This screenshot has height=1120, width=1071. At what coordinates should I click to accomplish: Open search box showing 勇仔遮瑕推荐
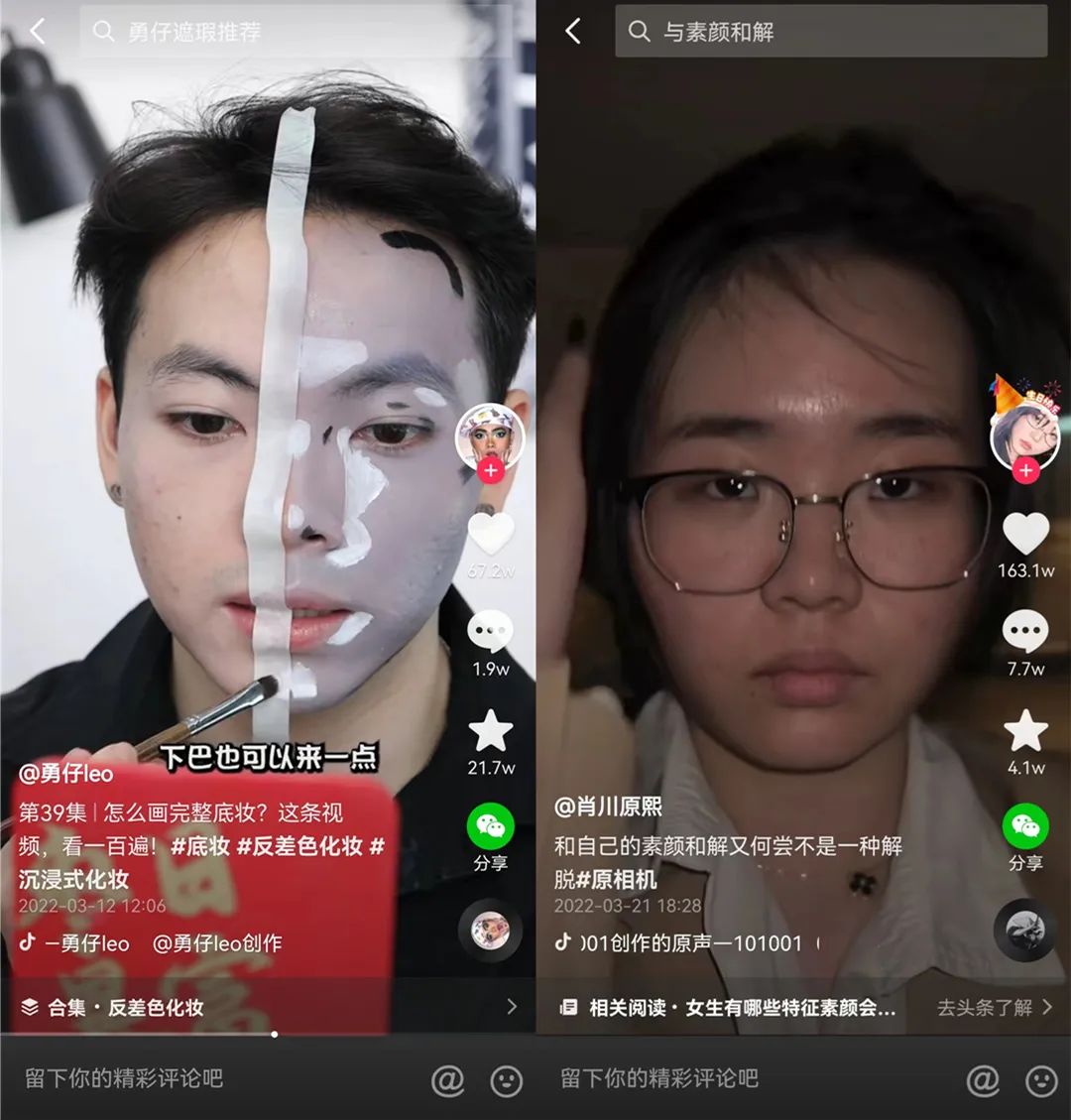[x=297, y=32]
